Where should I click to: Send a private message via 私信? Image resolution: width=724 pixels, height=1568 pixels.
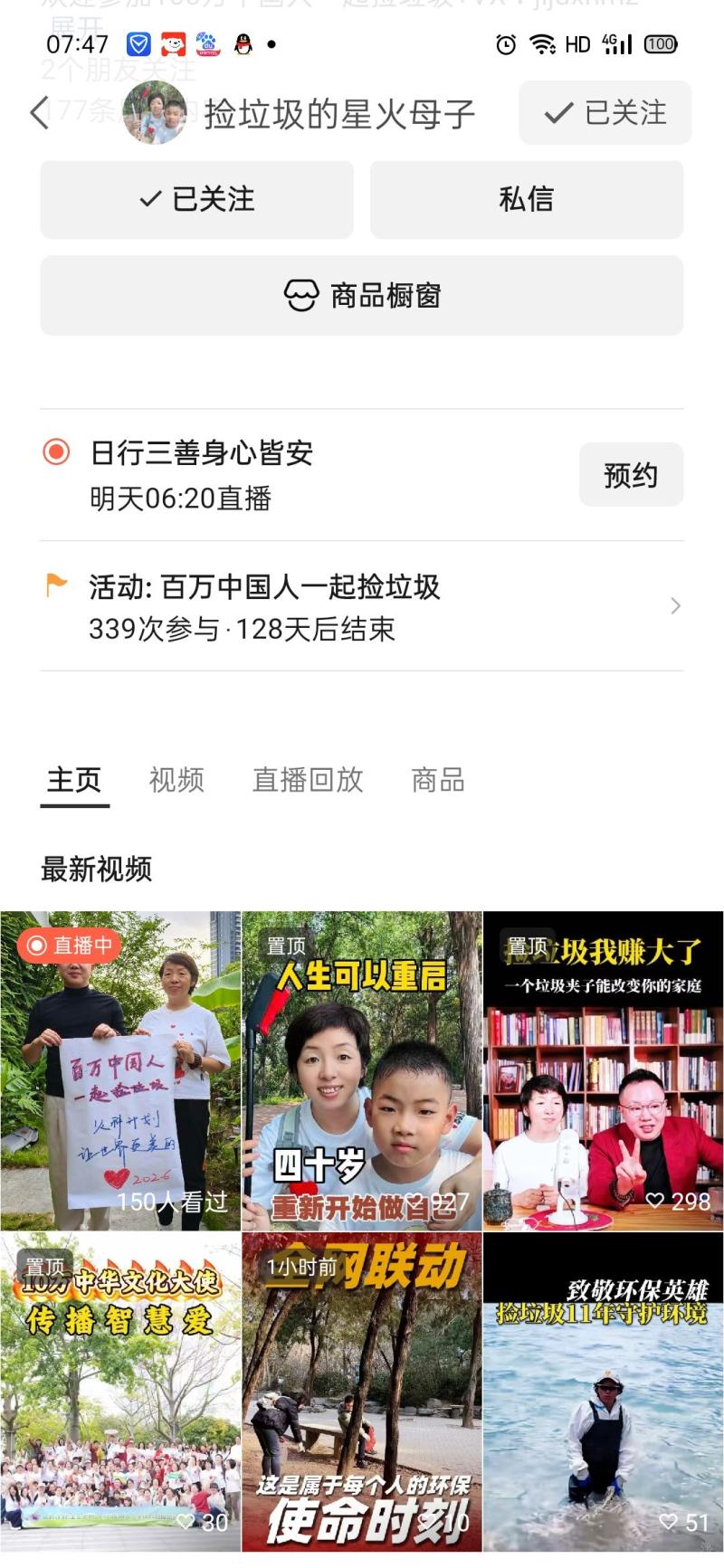526,200
